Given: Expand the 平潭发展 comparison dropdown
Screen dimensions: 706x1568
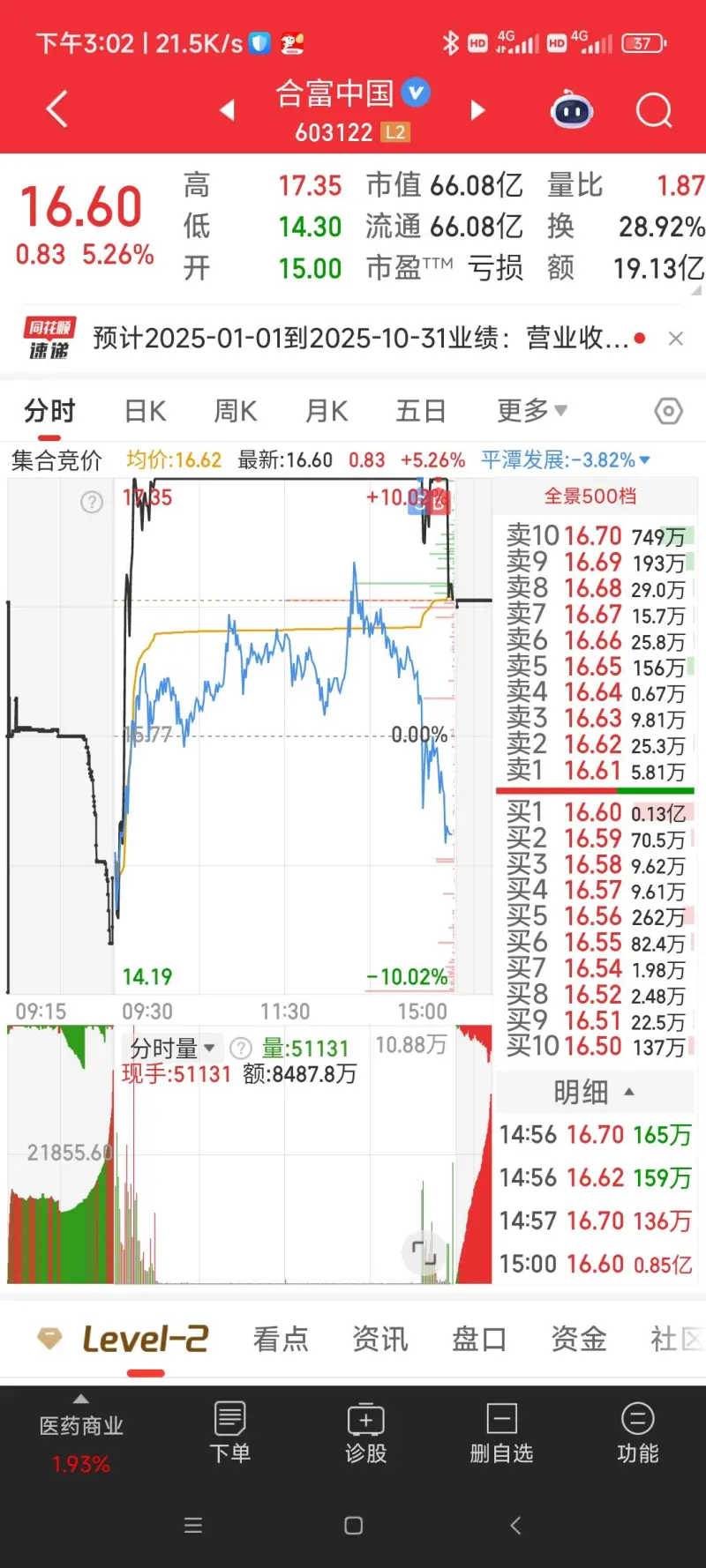Looking at the screenshot, I should coord(567,460).
